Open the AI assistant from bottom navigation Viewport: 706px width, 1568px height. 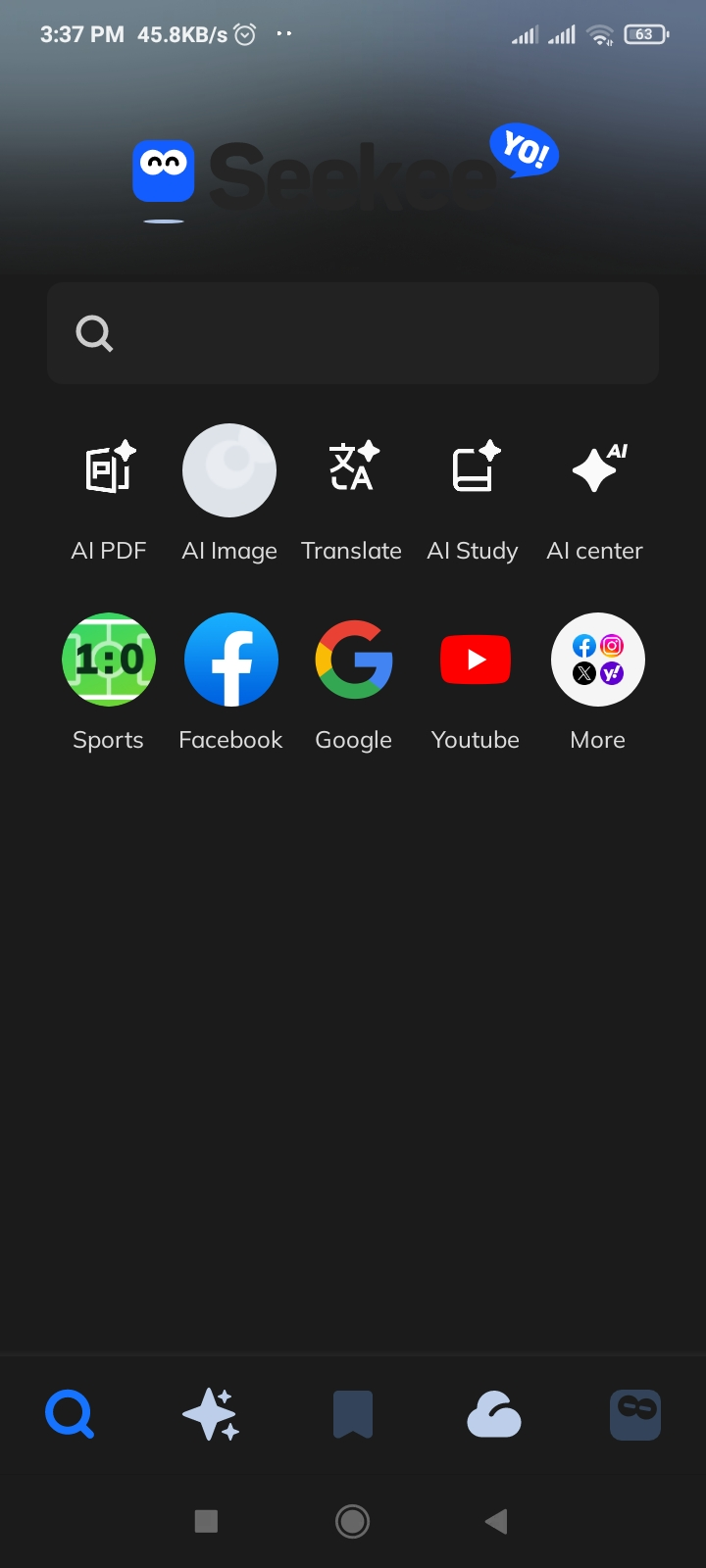point(212,1414)
